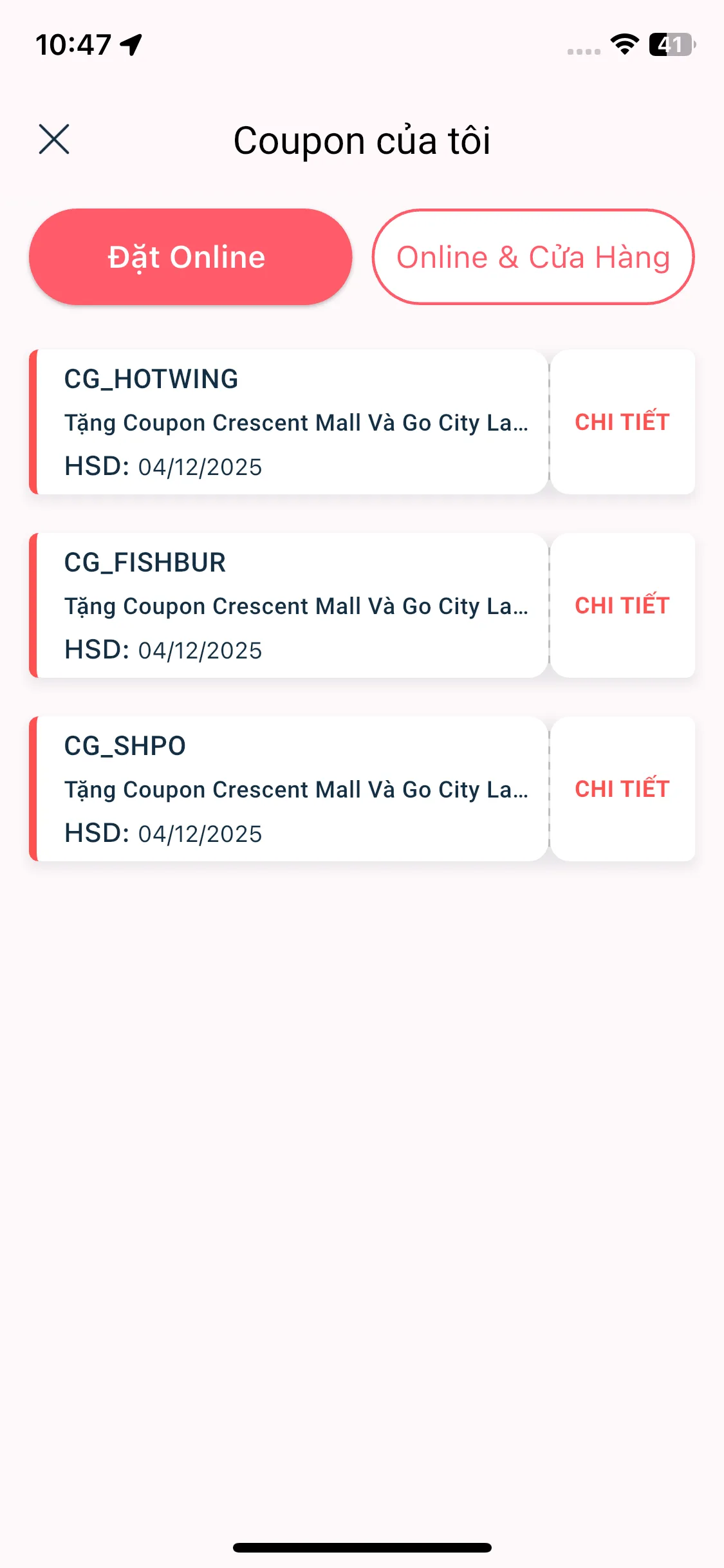Open the CG_FISHBUR coupon card
The width and height of the screenshot is (724, 1568).
pos(290,606)
